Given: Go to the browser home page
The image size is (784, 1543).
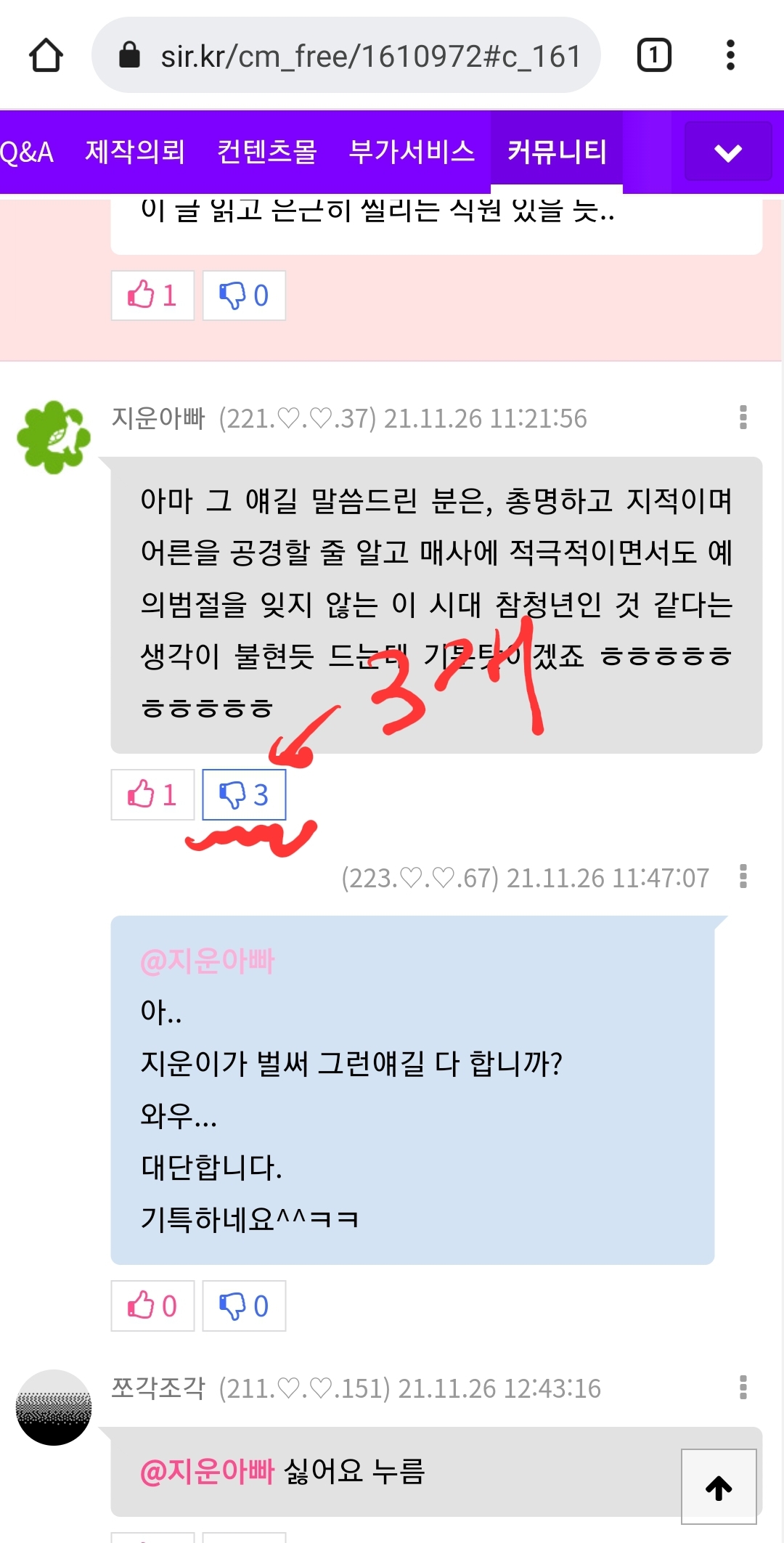Looking at the screenshot, I should click(x=46, y=55).
